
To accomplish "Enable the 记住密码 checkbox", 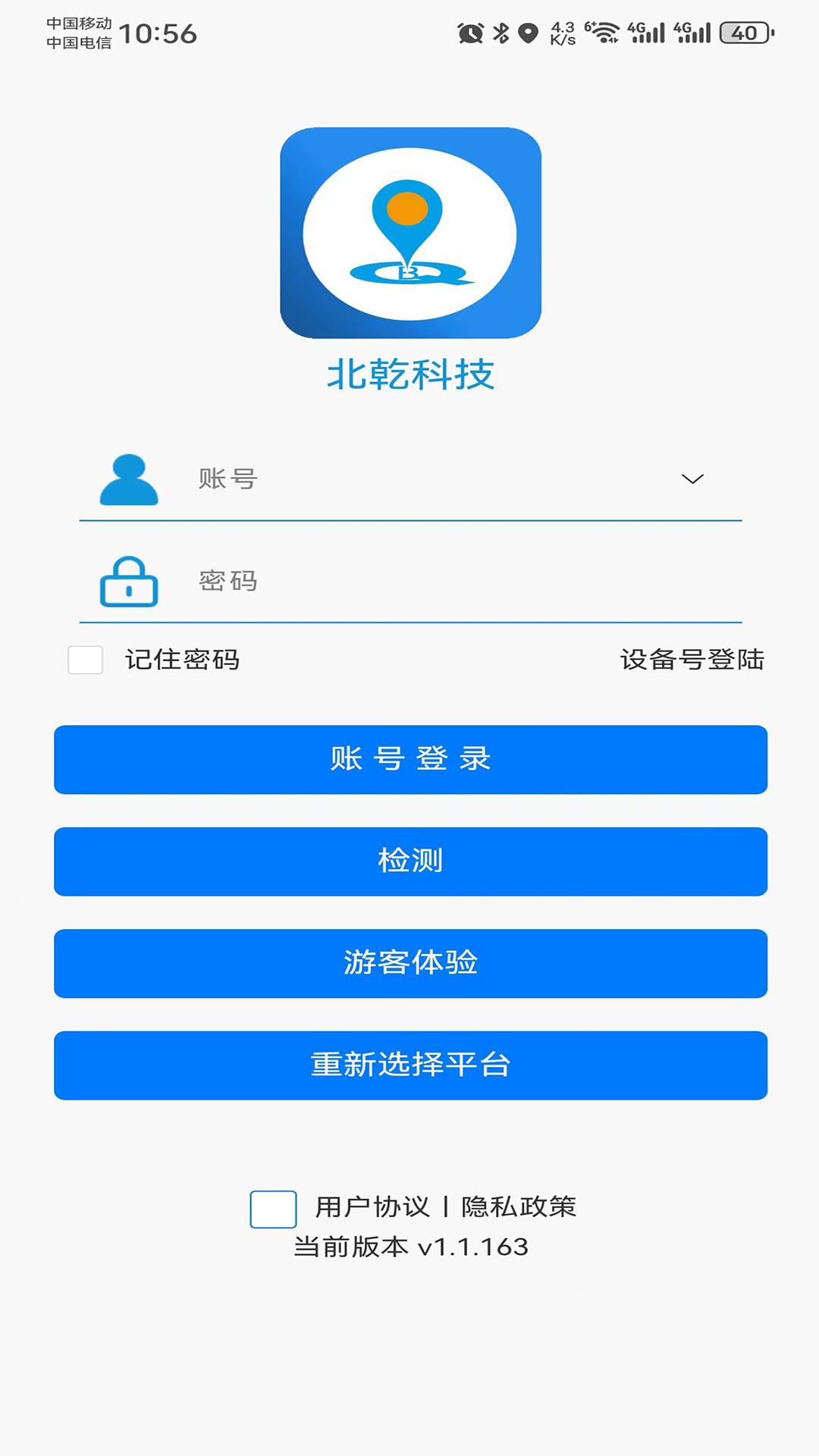I will pyautogui.click(x=85, y=661).
